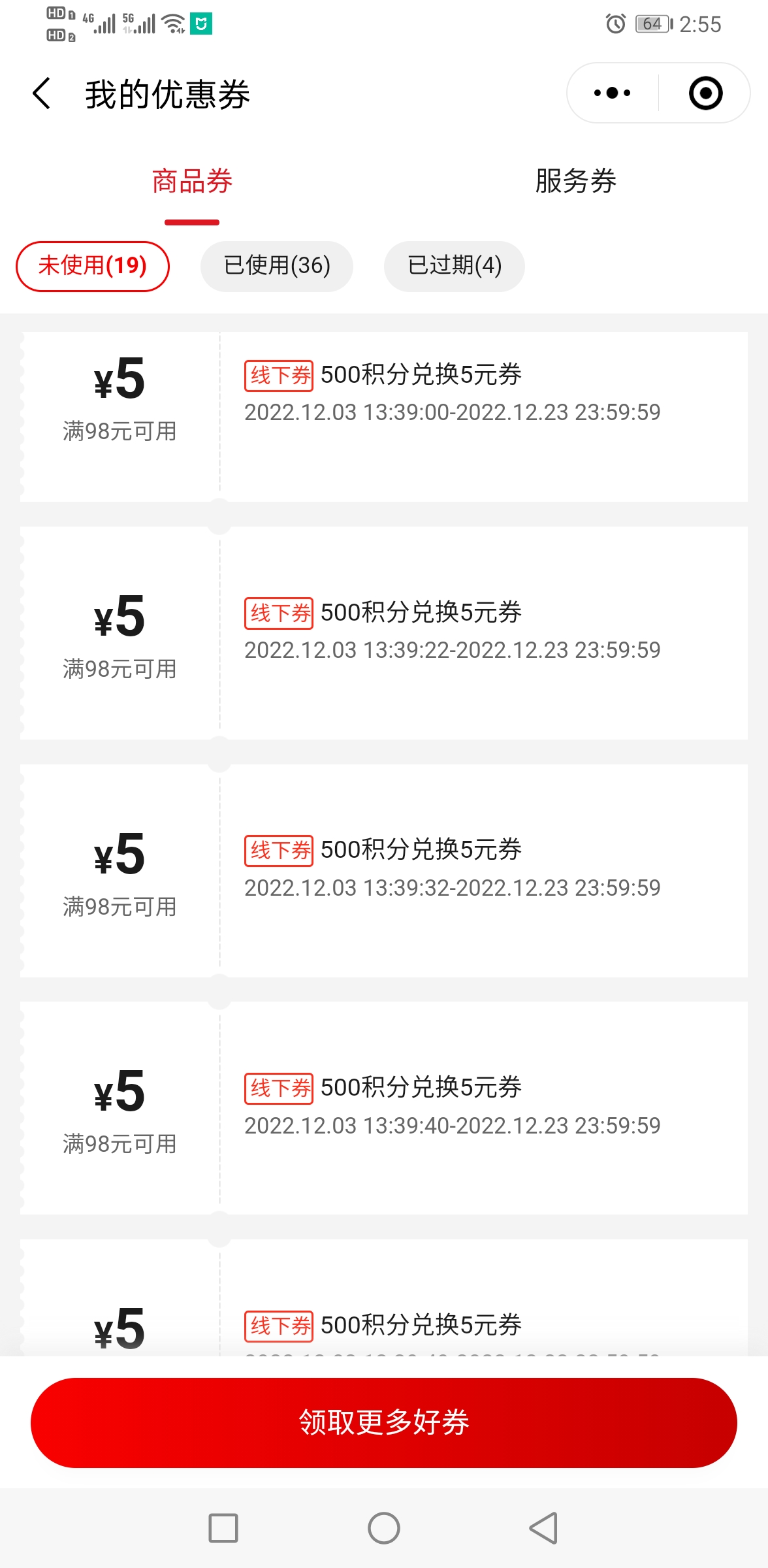Show 已使用(36) coupons

click(x=277, y=266)
